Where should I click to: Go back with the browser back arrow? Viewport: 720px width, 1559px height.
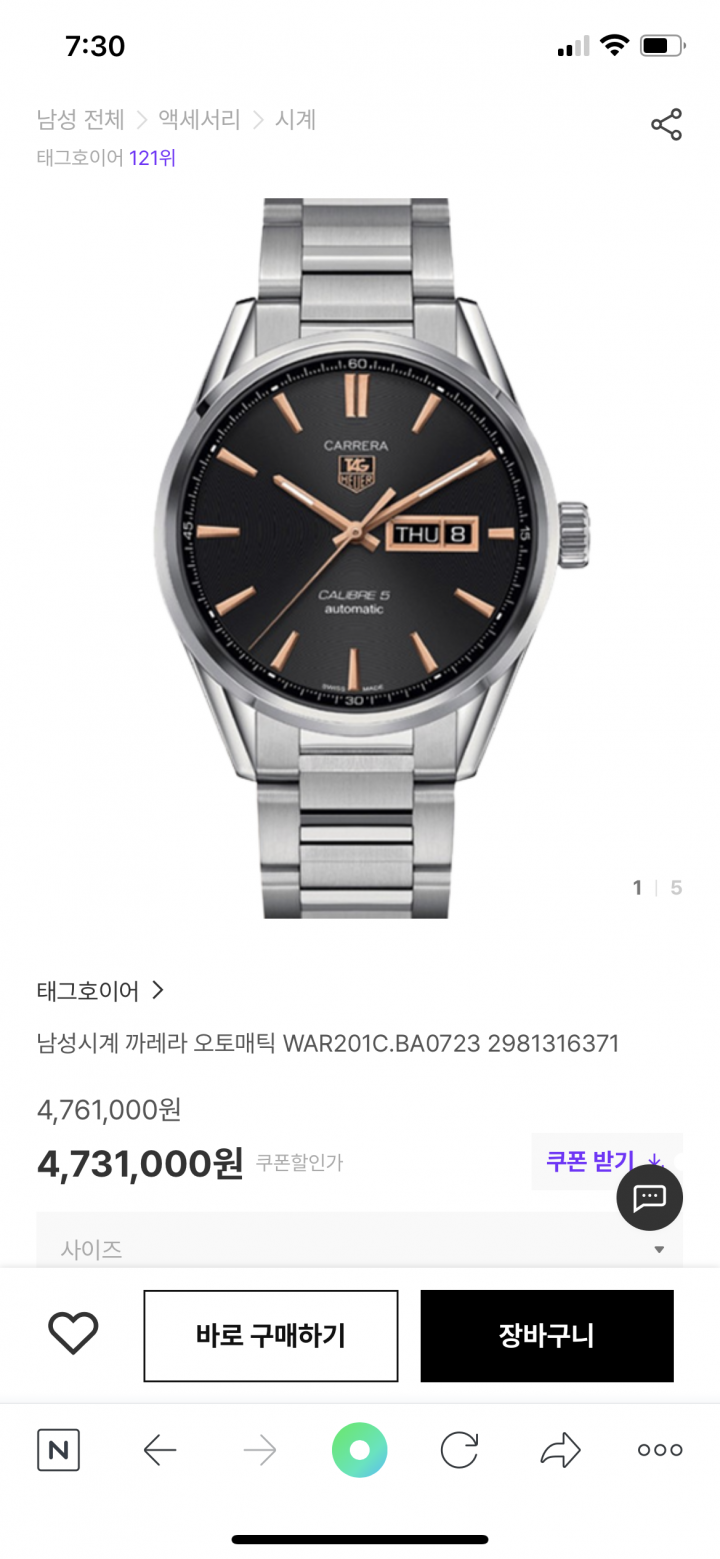pyautogui.click(x=160, y=1450)
